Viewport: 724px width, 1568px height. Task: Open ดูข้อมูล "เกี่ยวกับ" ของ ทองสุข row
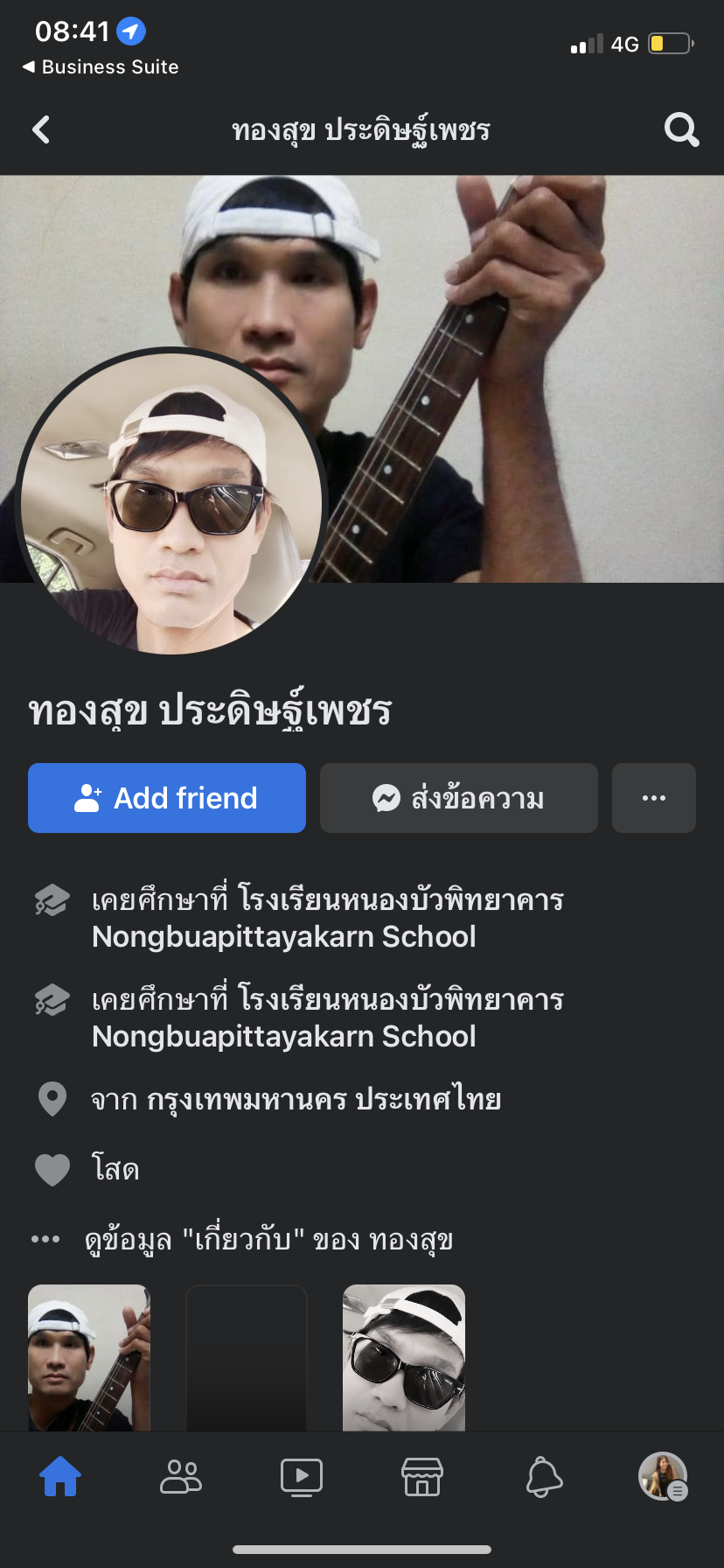[268, 1240]
